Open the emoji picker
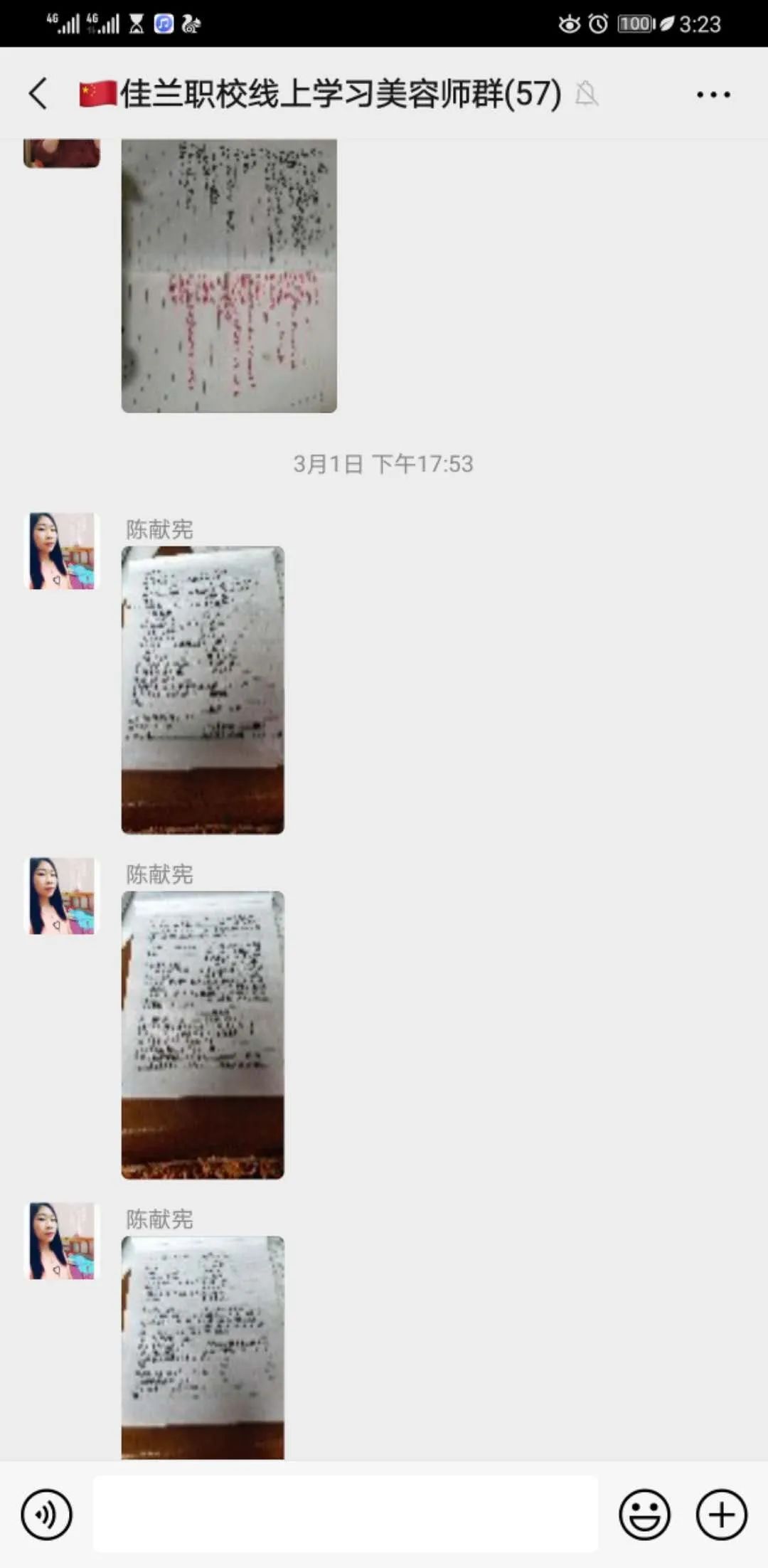The image size is (768, 1568). (x=644, y=1515)
